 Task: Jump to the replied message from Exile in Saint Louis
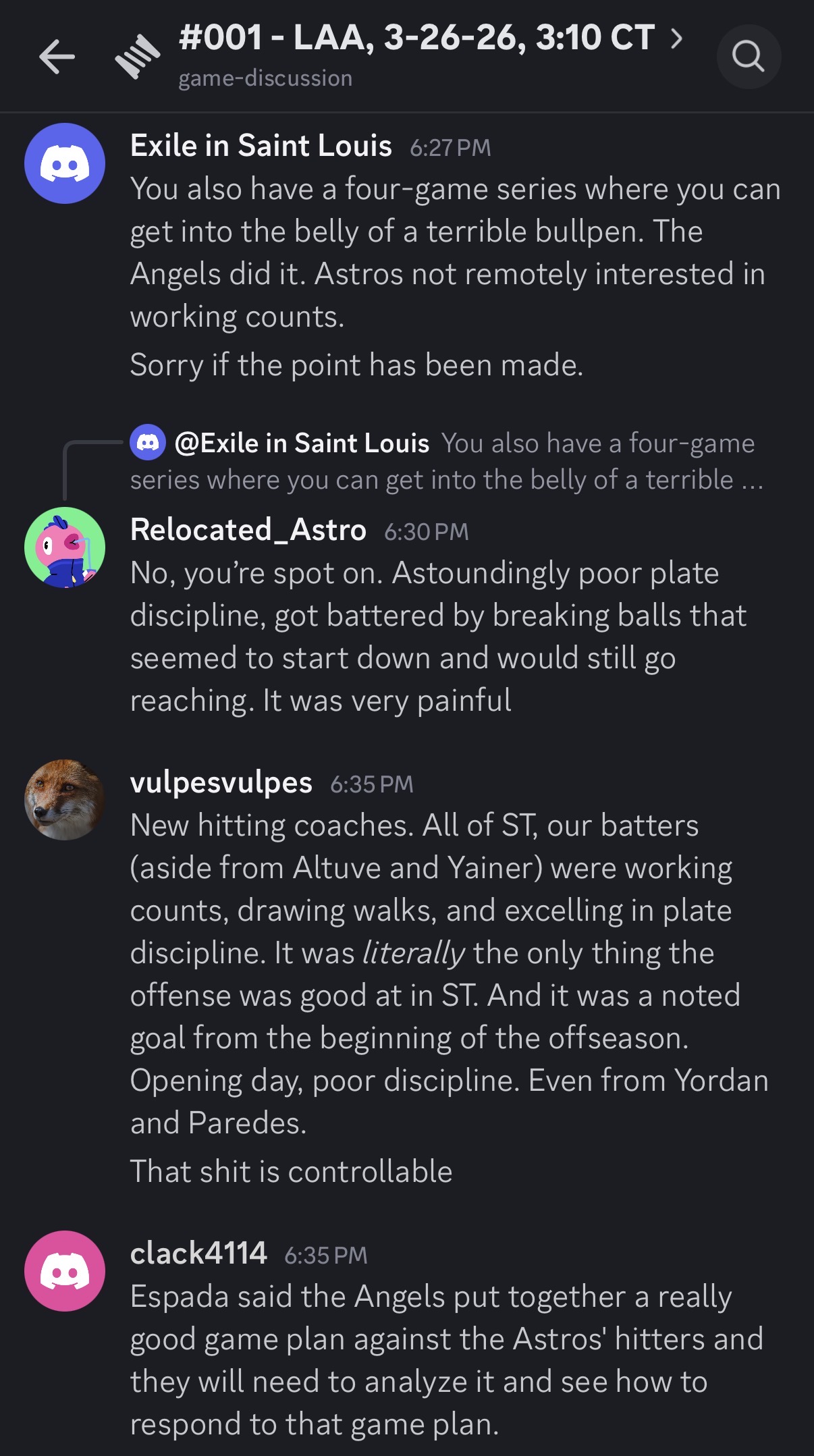[446, 461]
